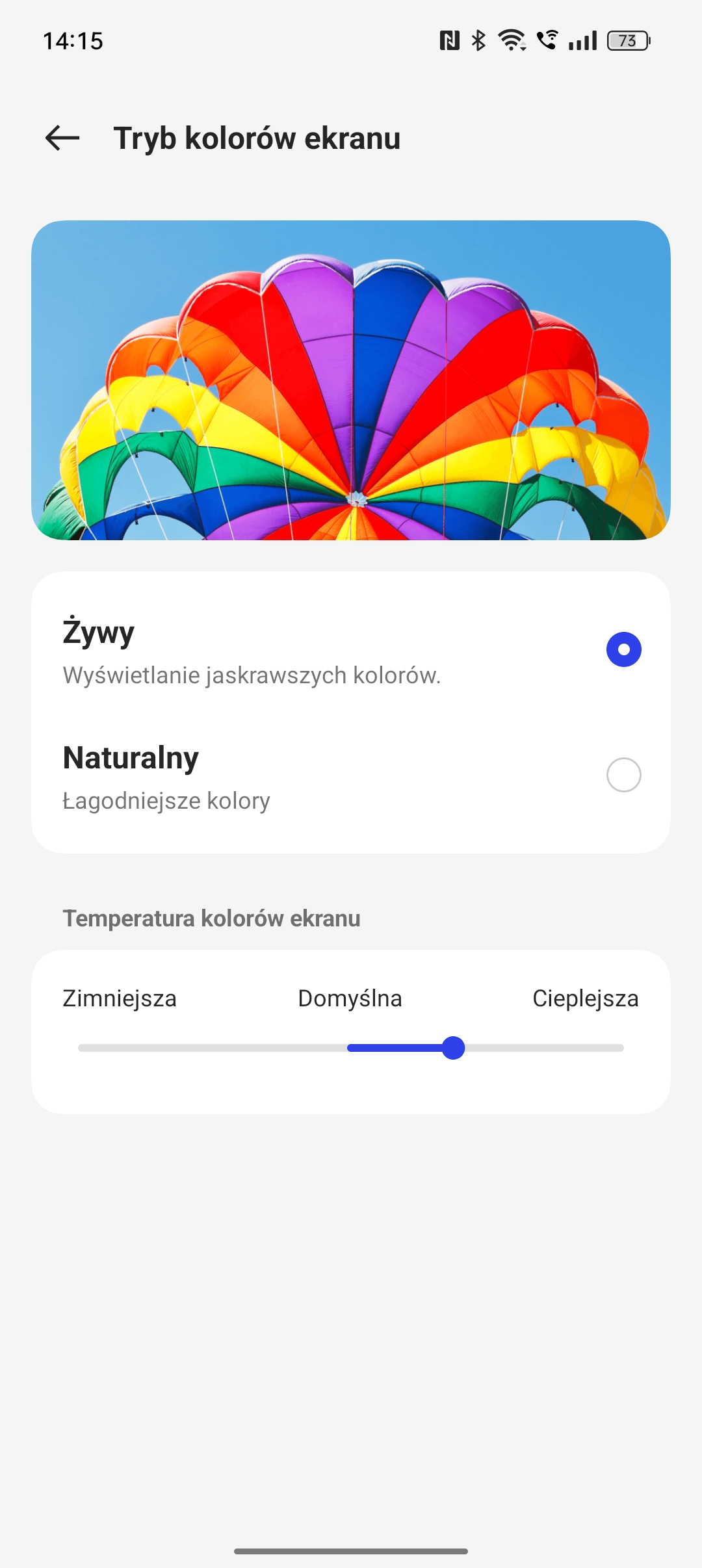Go back from Tryb kolorów ekranu
Image resolution: width=702 pixels, height=1568 pixels.
click(x=62, y=138)
